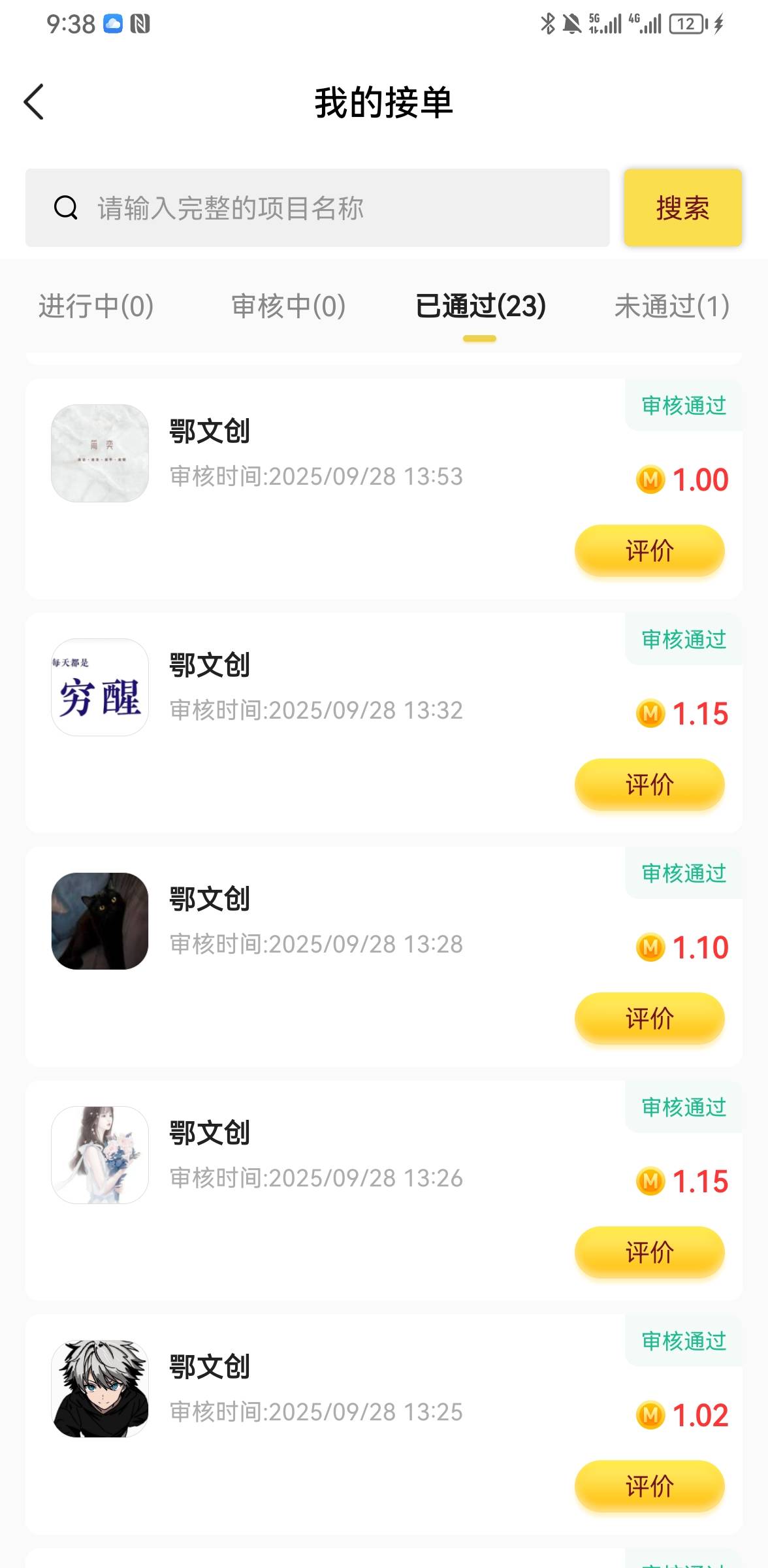Go back from 我的接单 page
768x1568 pixels.
pos(34,102)
